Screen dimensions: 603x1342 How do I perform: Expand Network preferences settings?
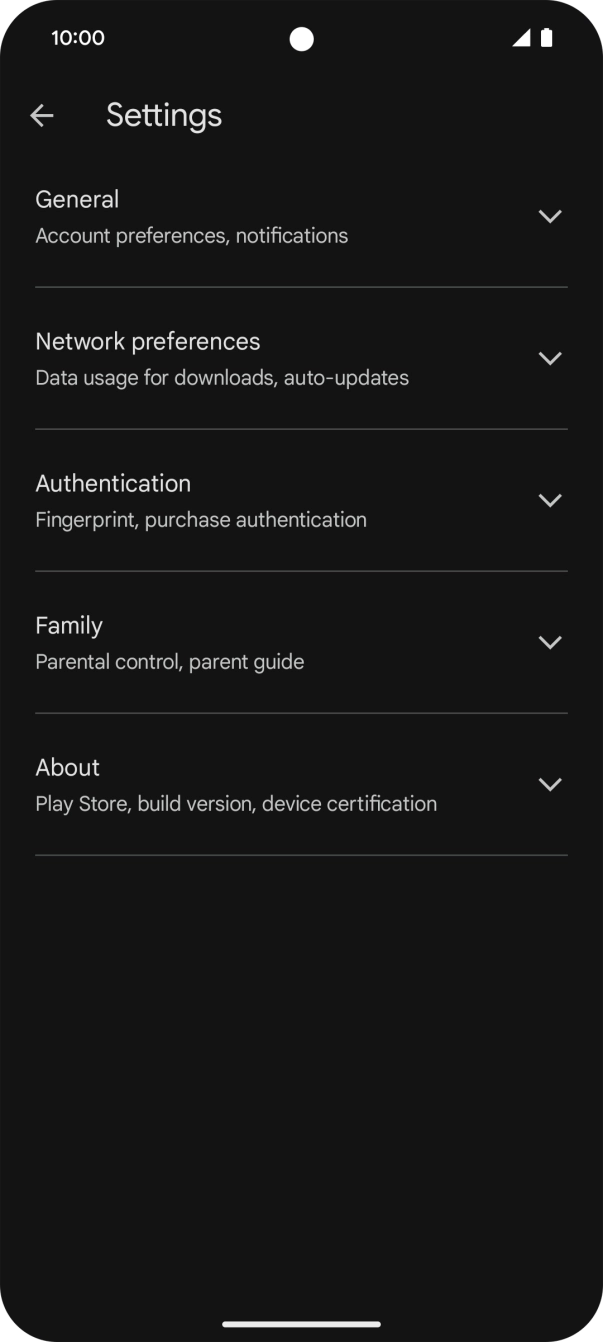click(549, 358)
